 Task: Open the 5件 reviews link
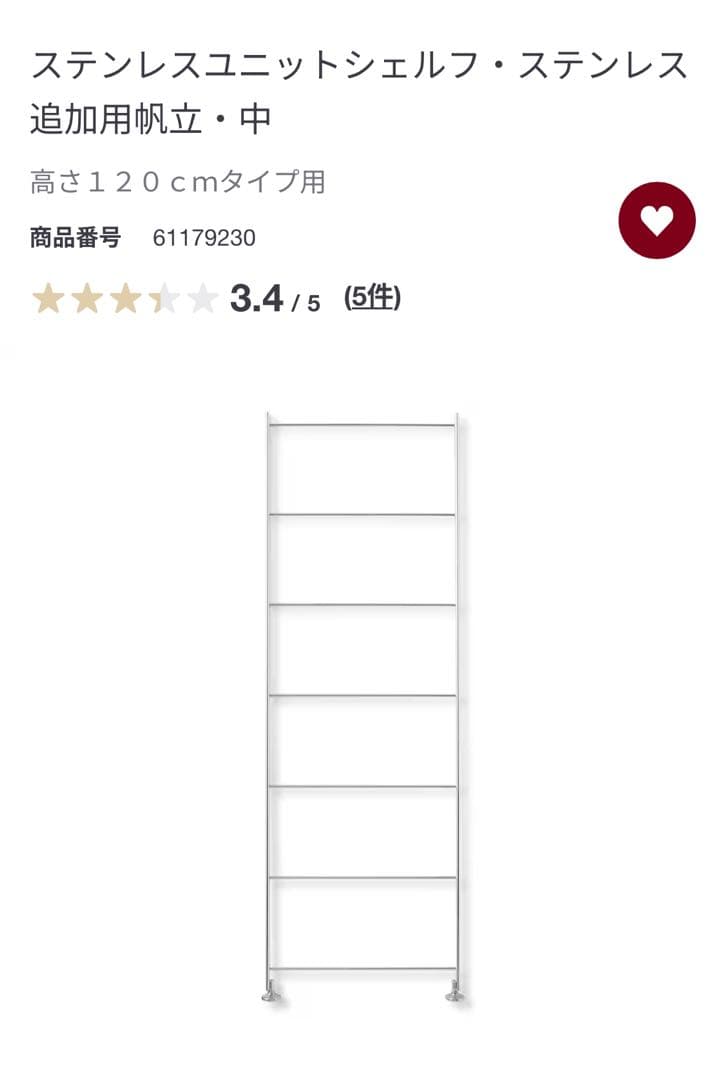372,297
